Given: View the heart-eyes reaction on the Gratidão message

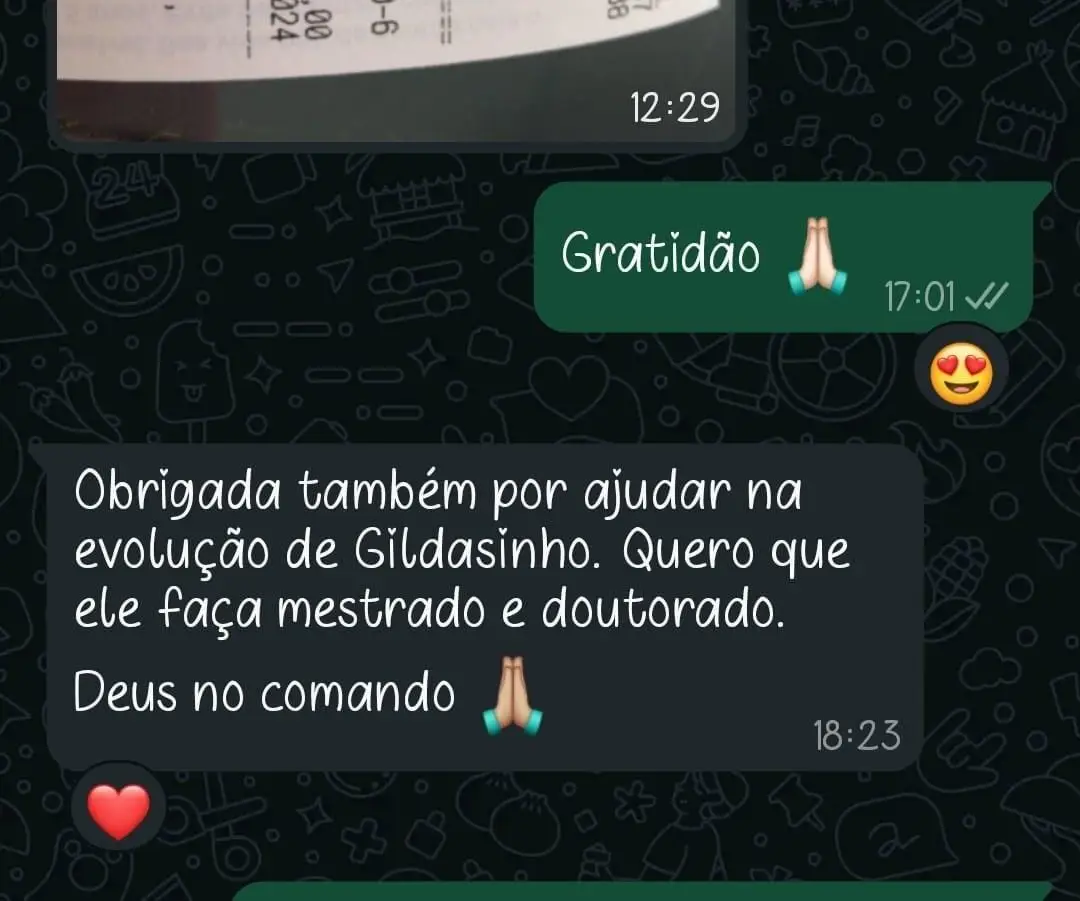Looking at the screenshot, I should coord(961,374).
